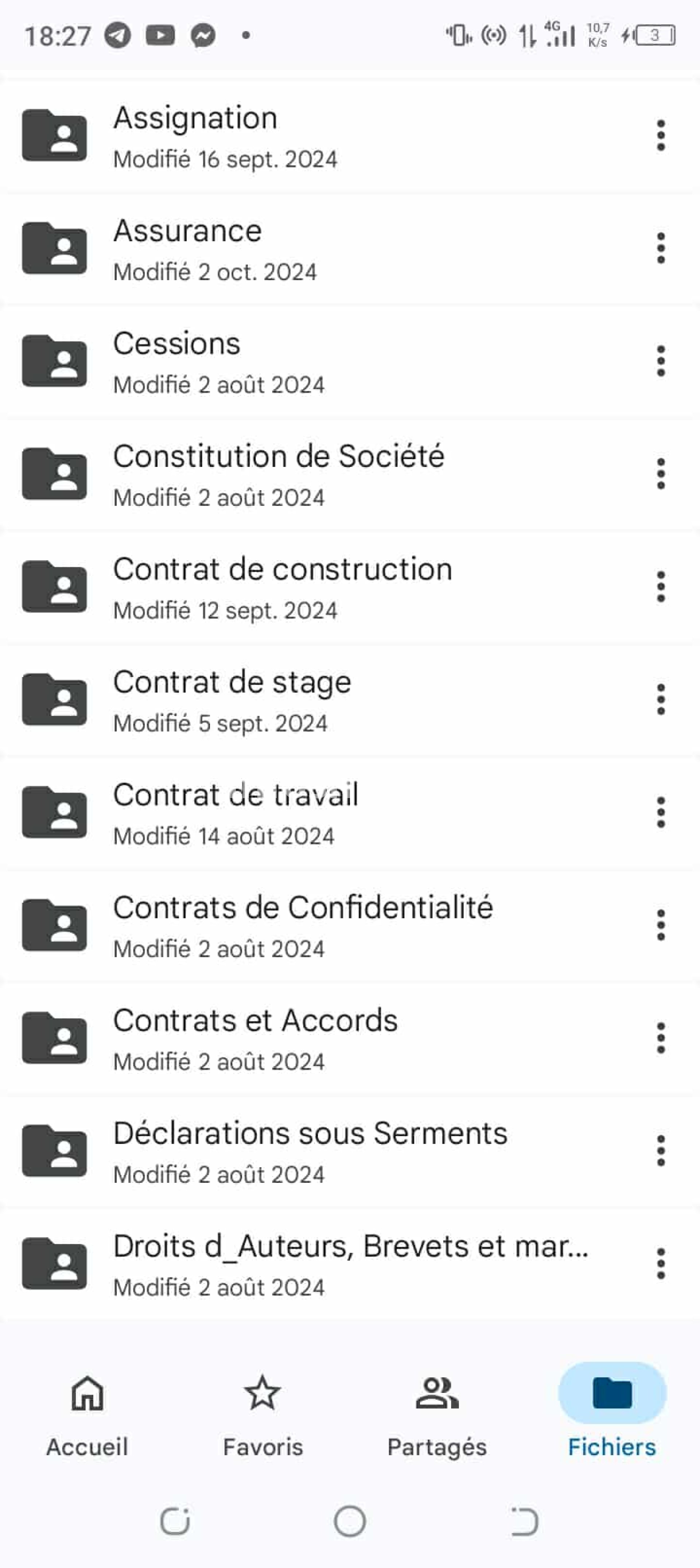
Task: Show the overflow menu for Contrat de stage
Action: pyautogui.click(x=660, y=700)
